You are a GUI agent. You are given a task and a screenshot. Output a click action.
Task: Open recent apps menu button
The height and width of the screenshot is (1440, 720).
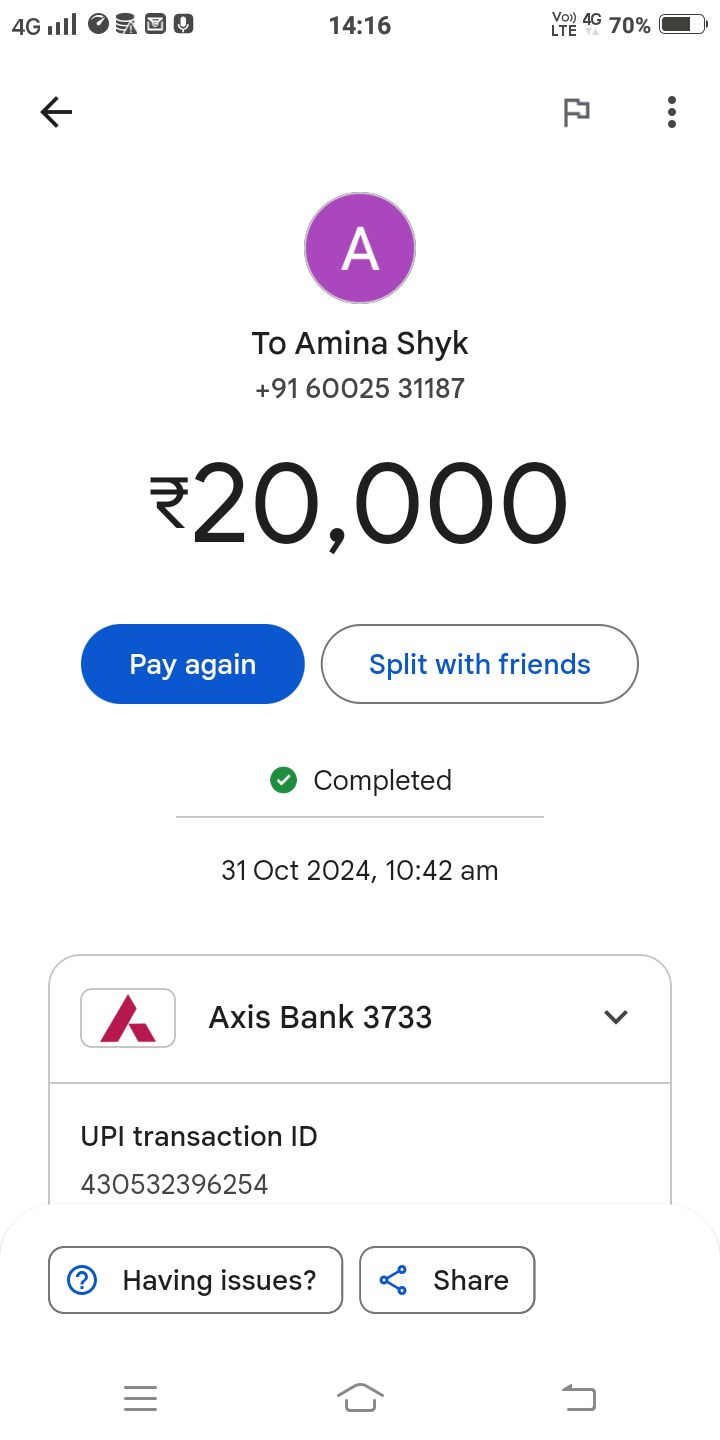pyautogui.click(x=141, y=1397)
